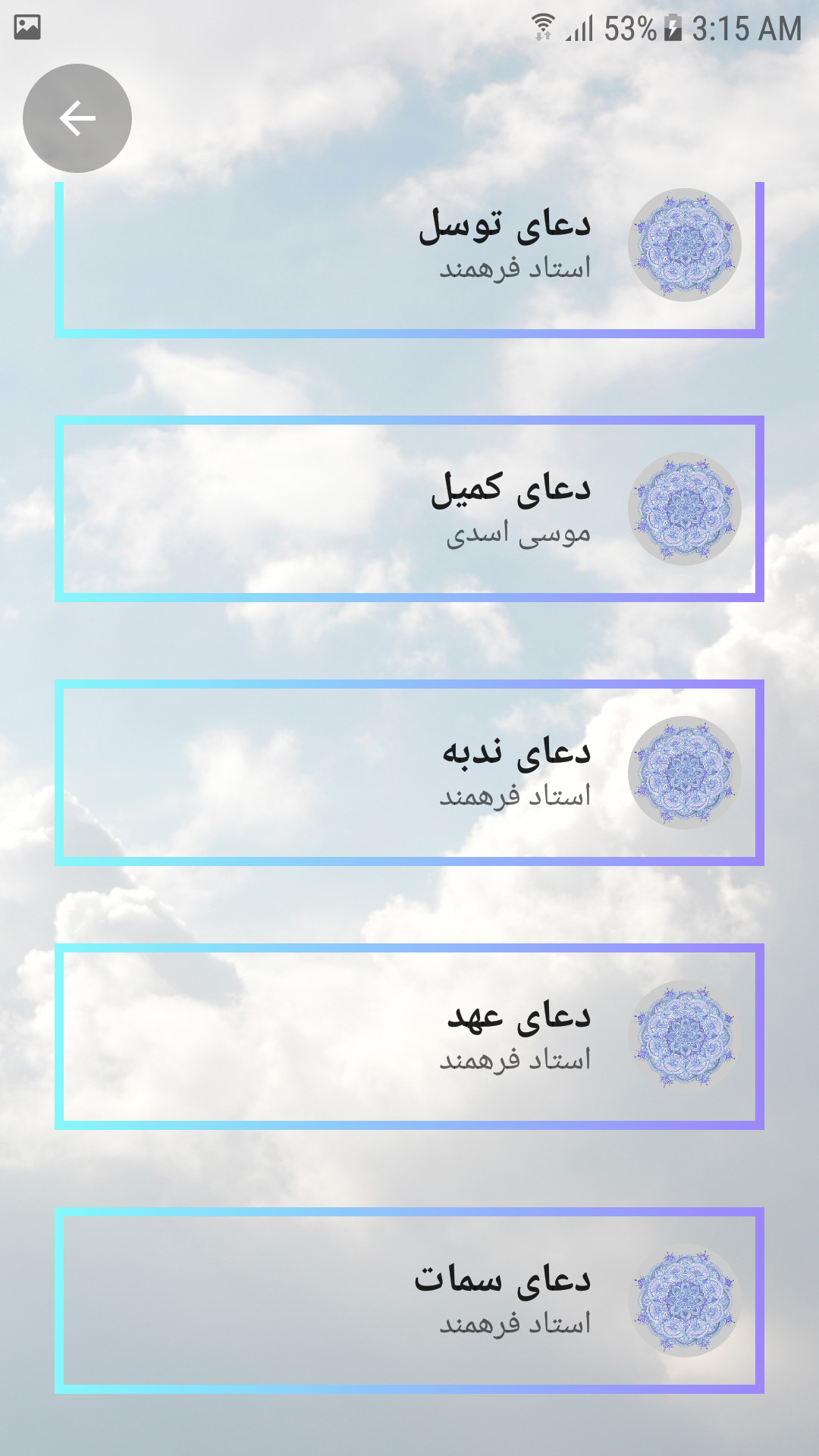
Task: Open the دعای عهد prayer
Action: 409,1037
